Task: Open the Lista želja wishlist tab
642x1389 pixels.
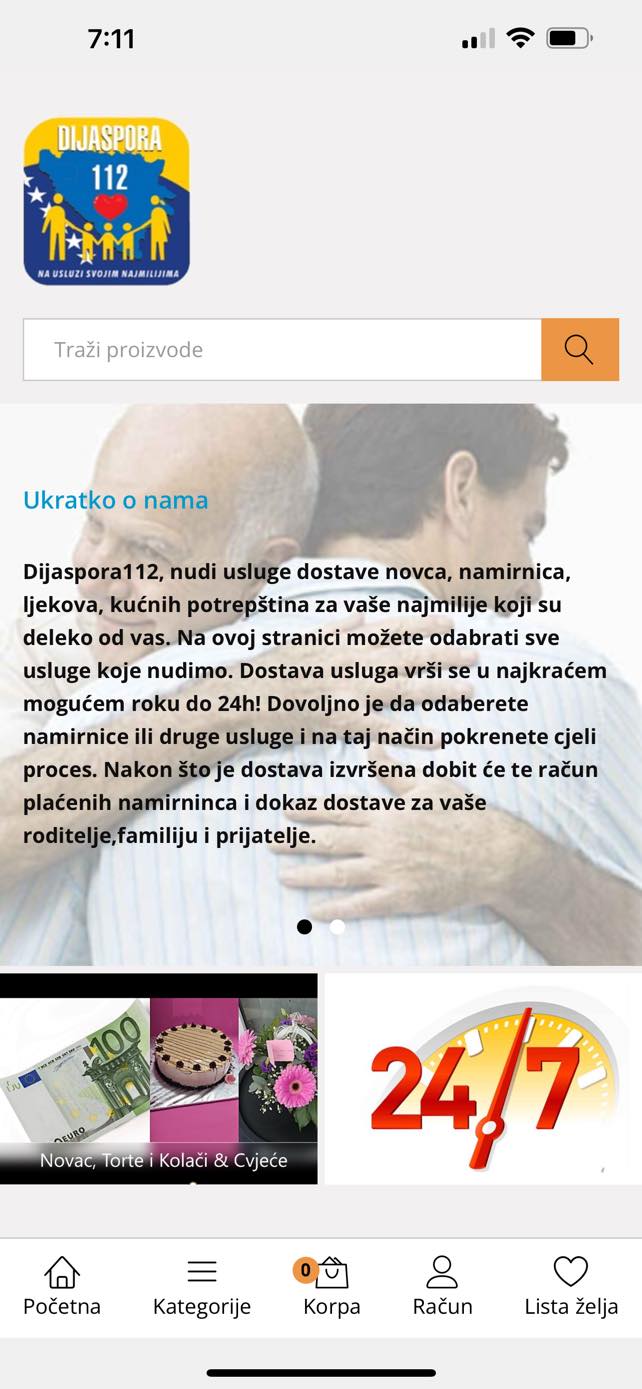Action: 571,1287
